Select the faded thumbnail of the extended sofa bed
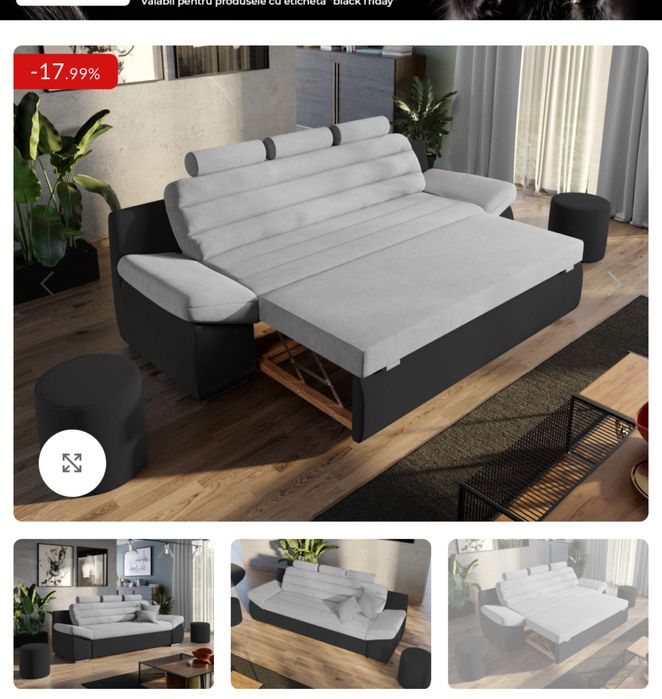This screenshot has width=662, height=699. 548,614
